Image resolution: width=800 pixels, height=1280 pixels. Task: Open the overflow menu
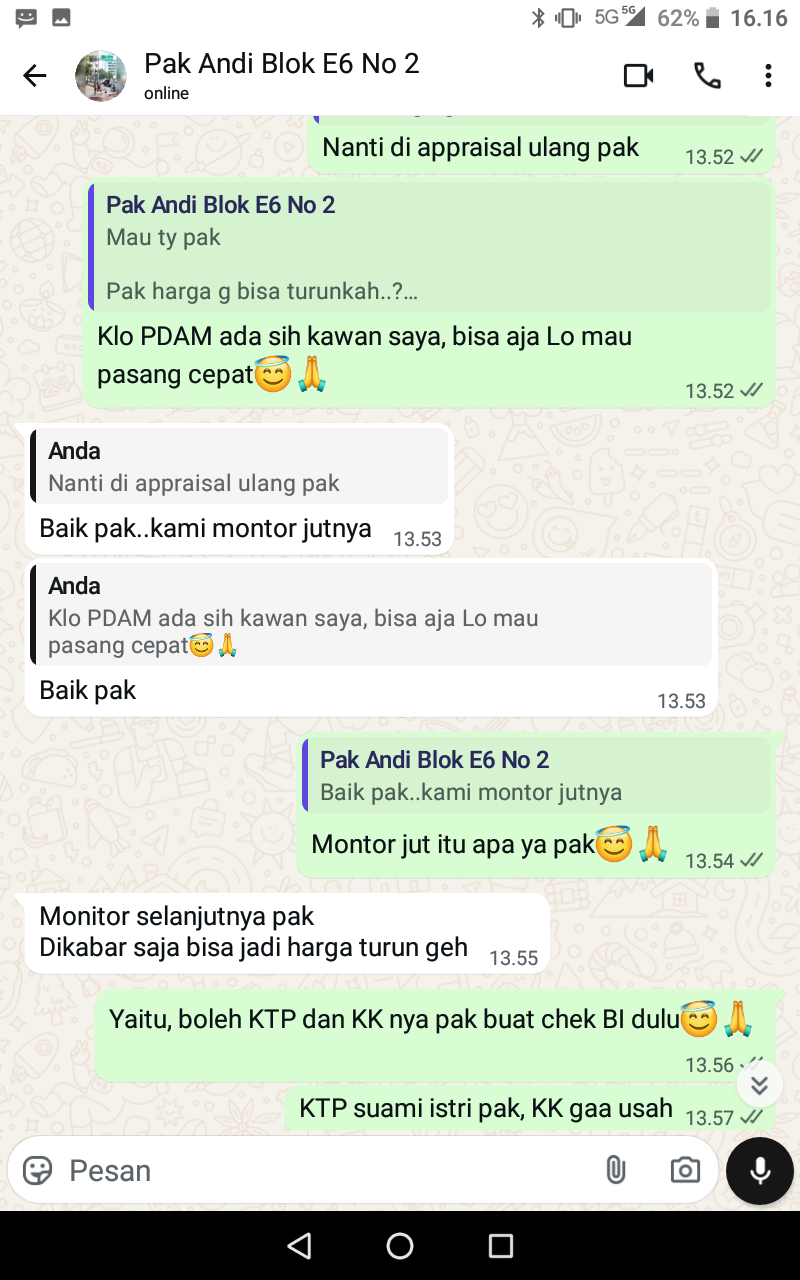click(768, 76)
